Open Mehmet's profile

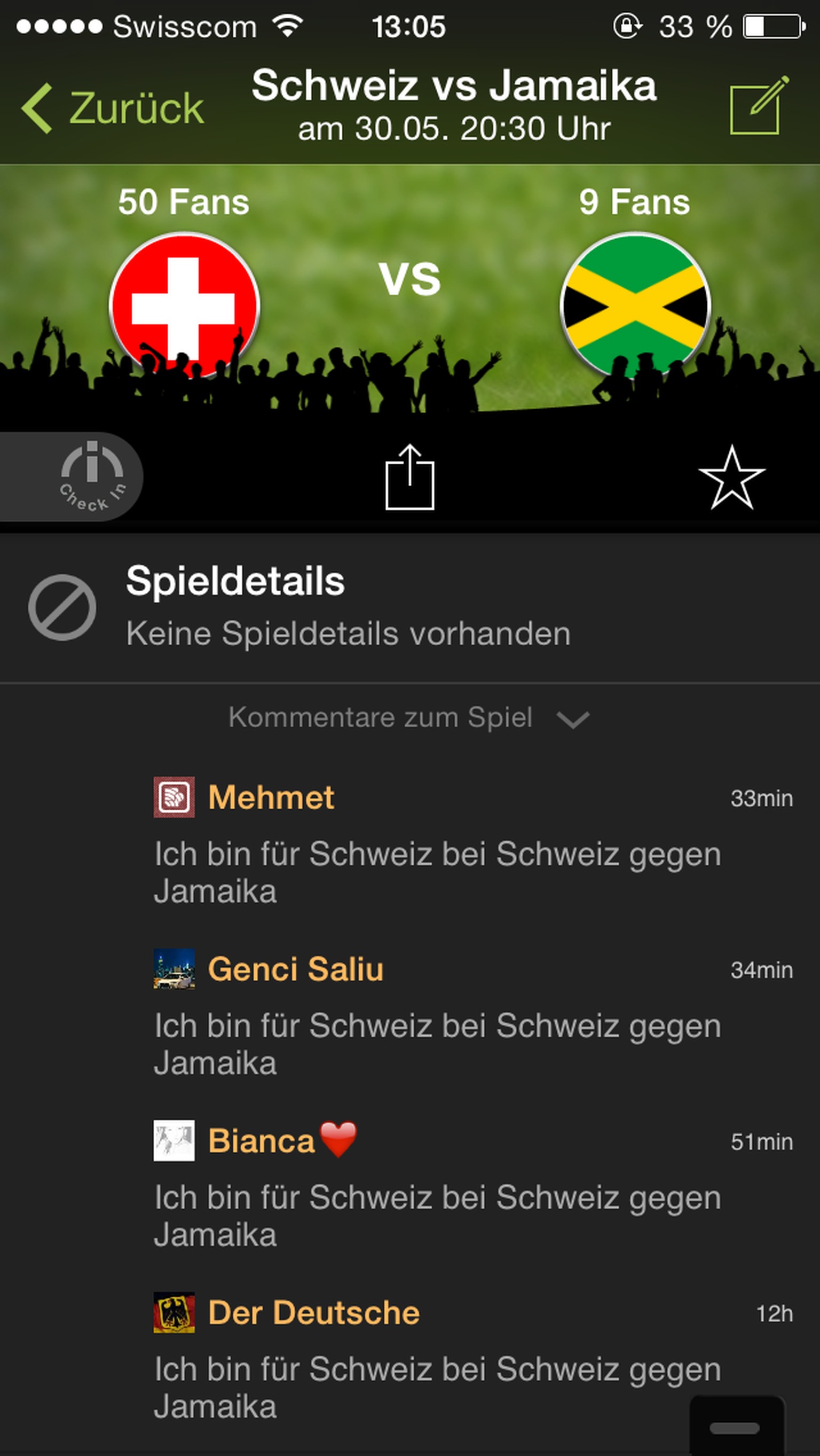pos(271,797)
